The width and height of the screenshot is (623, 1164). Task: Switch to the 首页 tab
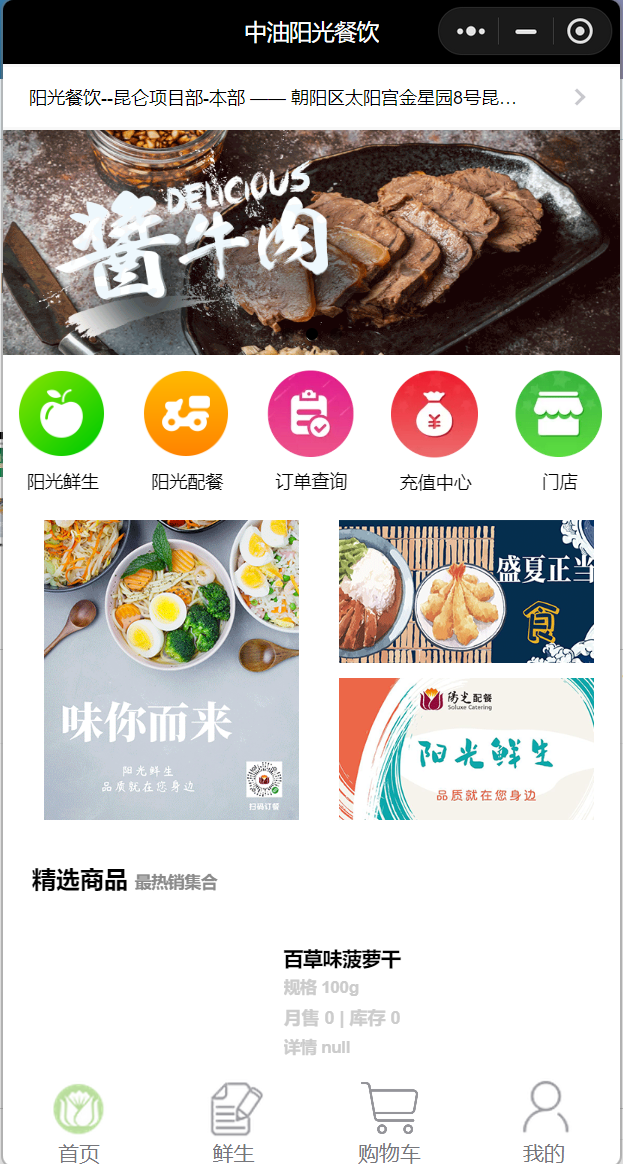tap(79, 1125)
